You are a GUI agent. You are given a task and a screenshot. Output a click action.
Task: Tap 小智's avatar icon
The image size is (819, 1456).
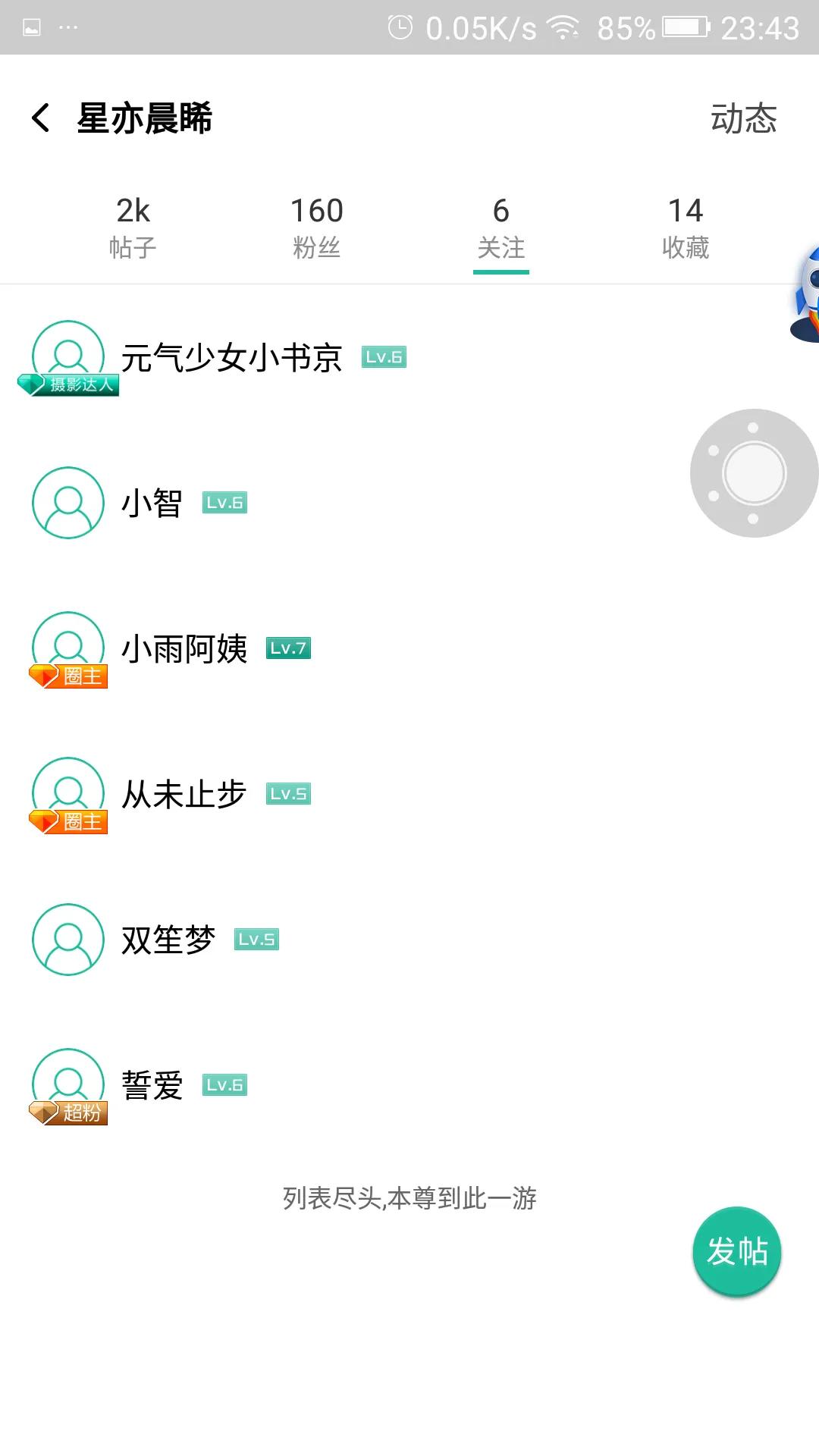pos(67,503)
